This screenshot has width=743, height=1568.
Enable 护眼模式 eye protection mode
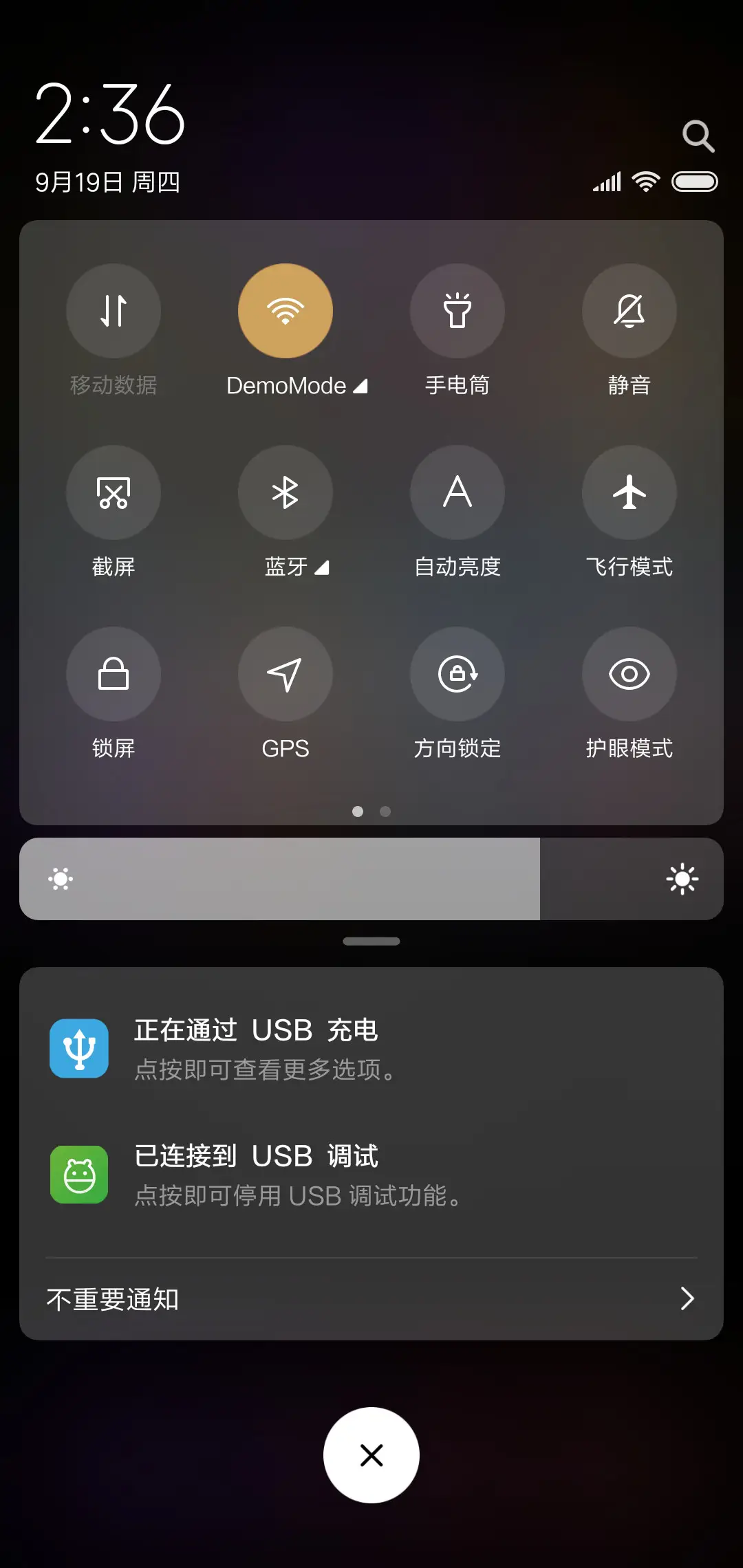point(629,674)
